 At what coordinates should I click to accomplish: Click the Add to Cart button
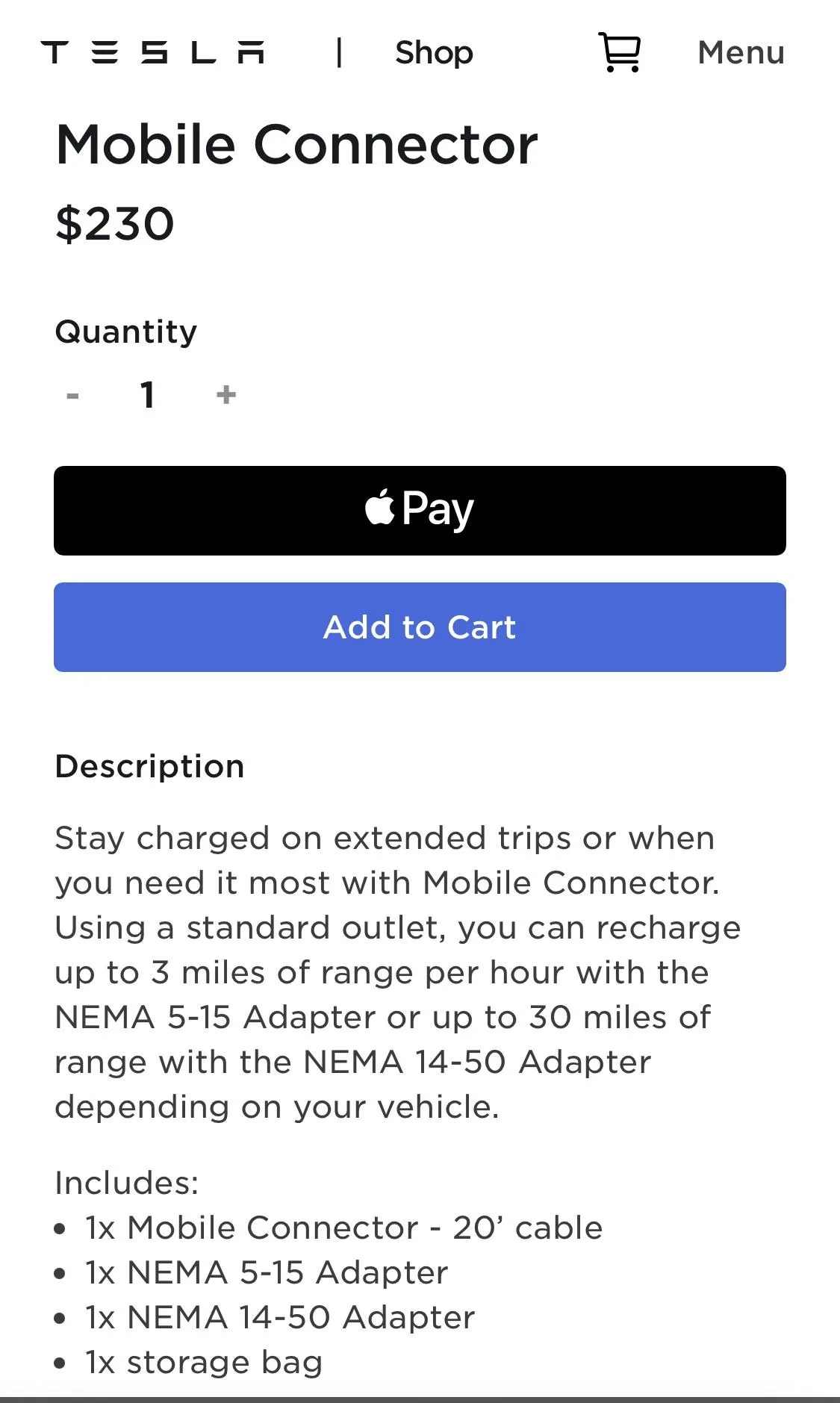coord(420,627)
